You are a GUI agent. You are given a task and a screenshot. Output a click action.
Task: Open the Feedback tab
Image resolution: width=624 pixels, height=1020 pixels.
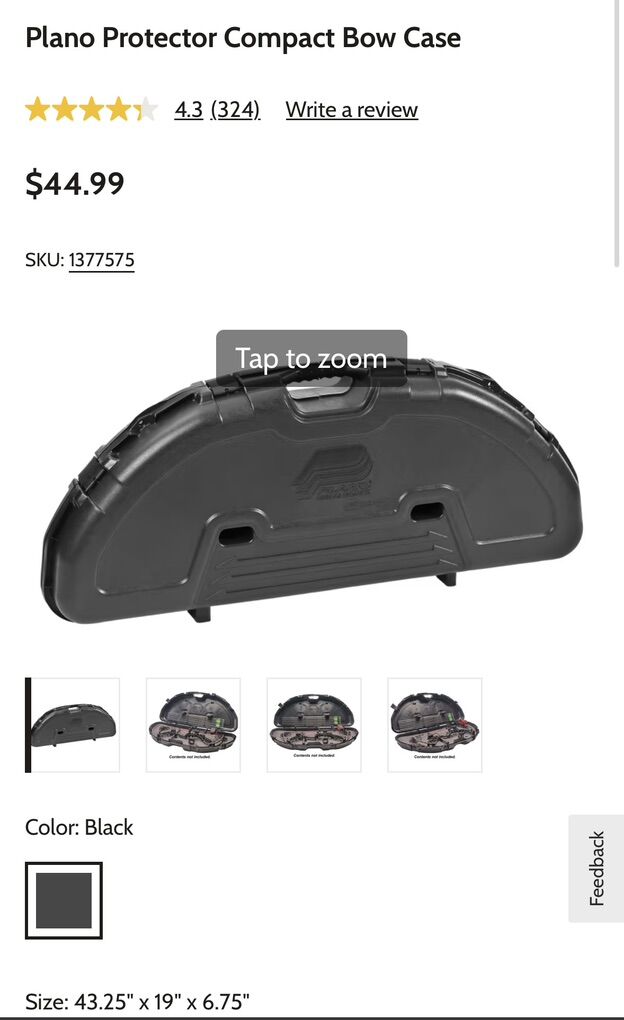point(597,868)
